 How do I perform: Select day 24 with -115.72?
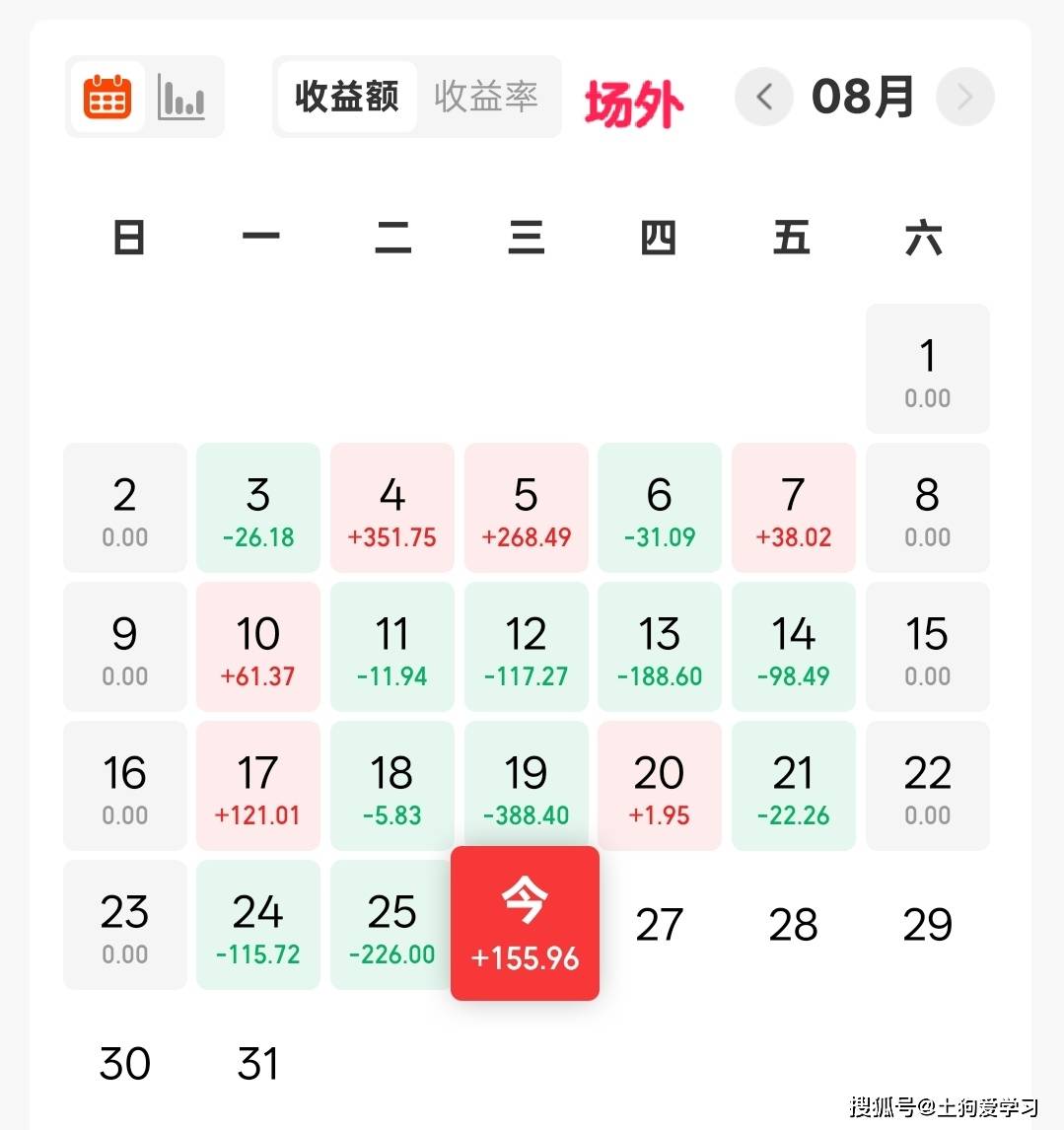coord(258,925)
